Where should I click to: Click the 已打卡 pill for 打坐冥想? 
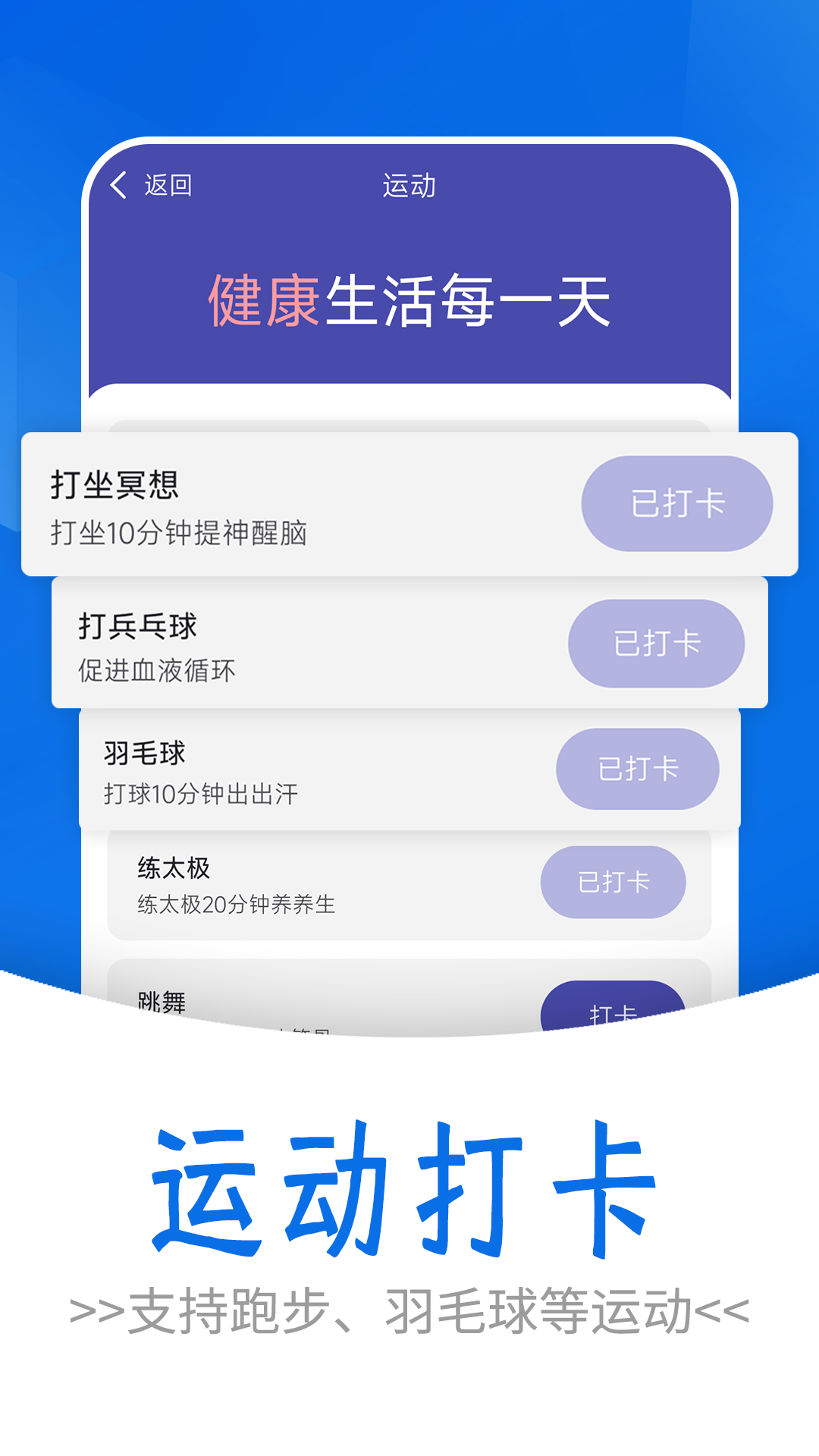(x=677, y=503)
